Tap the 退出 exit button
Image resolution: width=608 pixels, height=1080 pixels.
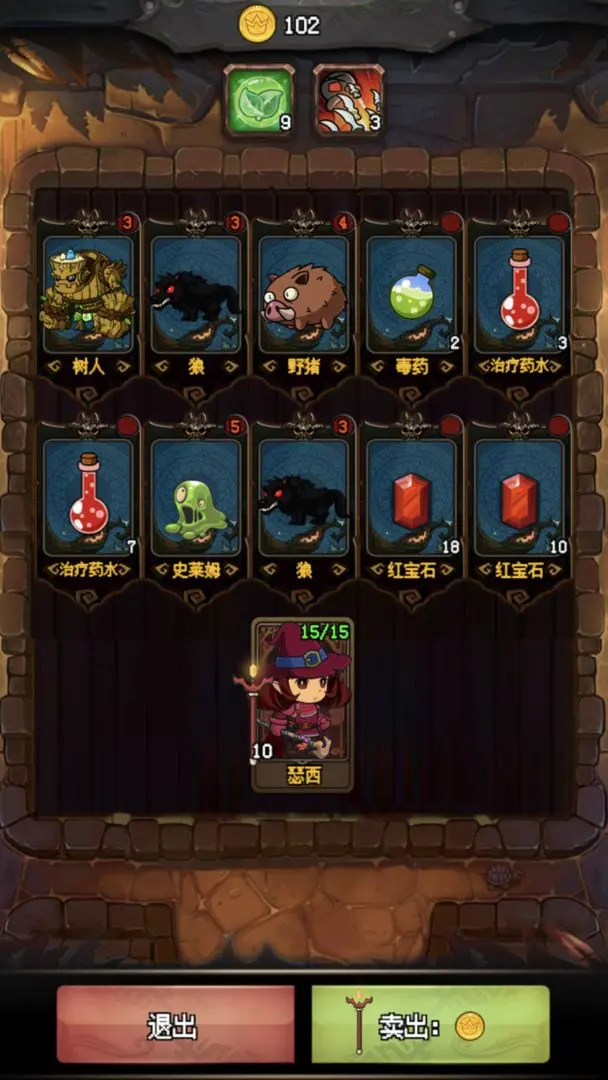(175, 1024)
